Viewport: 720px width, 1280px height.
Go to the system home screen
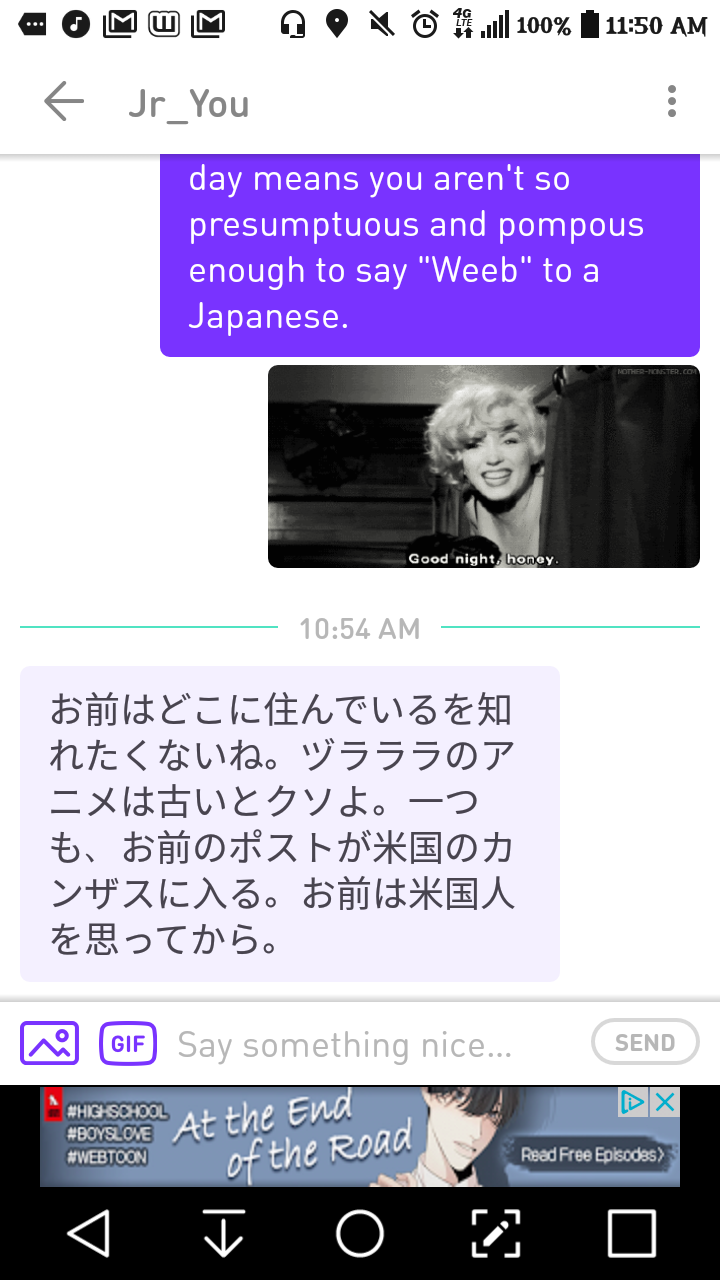click(x=360, y=1233)
